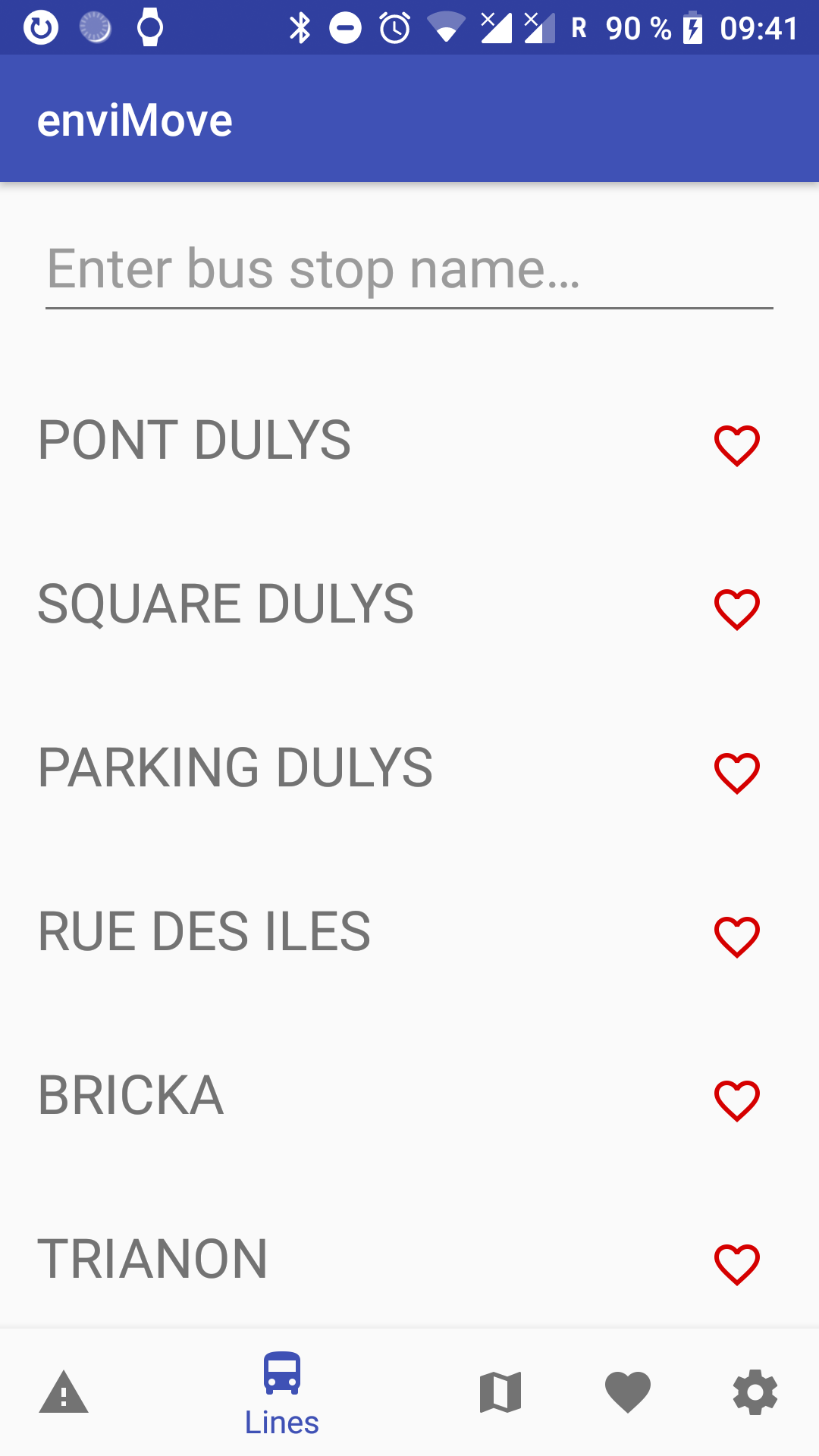Open the BRICKA stop

click(x=131, y=1096)
